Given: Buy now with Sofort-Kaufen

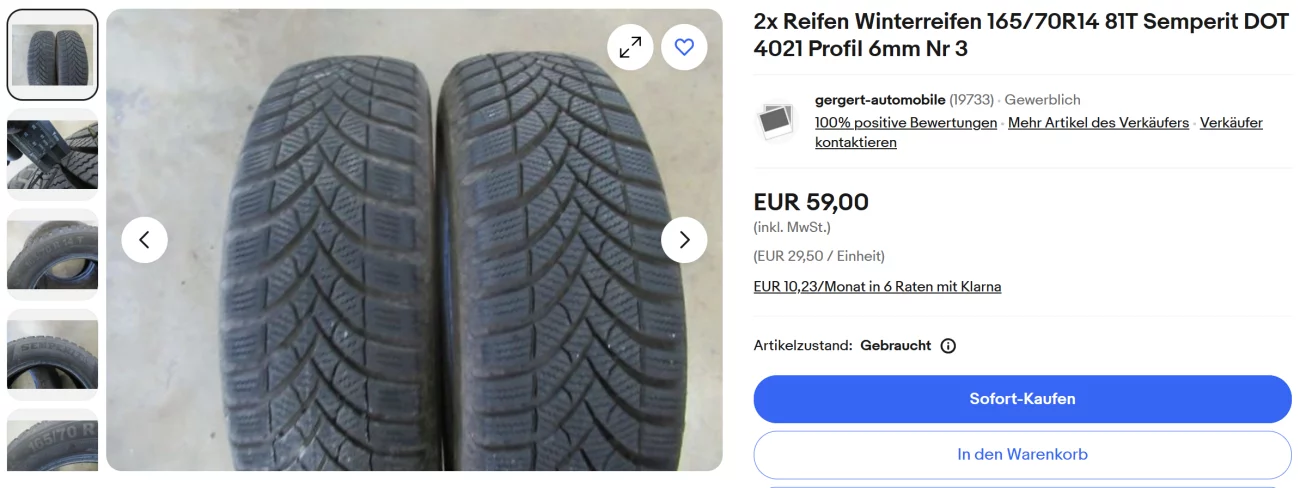Looking at the screenshot, I should pos(1022,399).
